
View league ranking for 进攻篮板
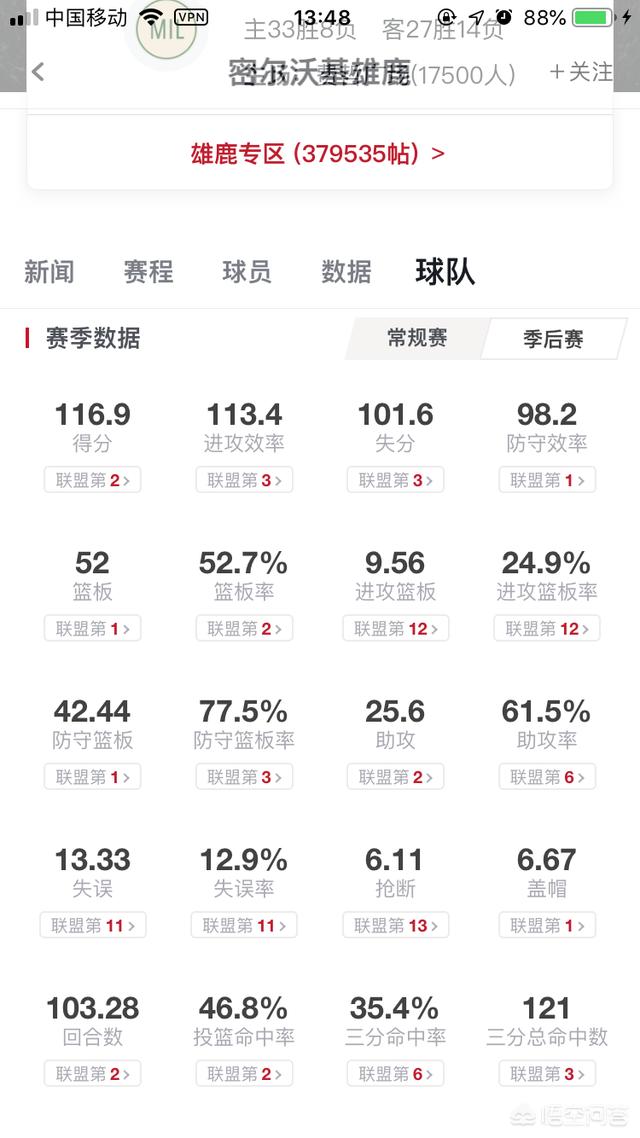395,629
